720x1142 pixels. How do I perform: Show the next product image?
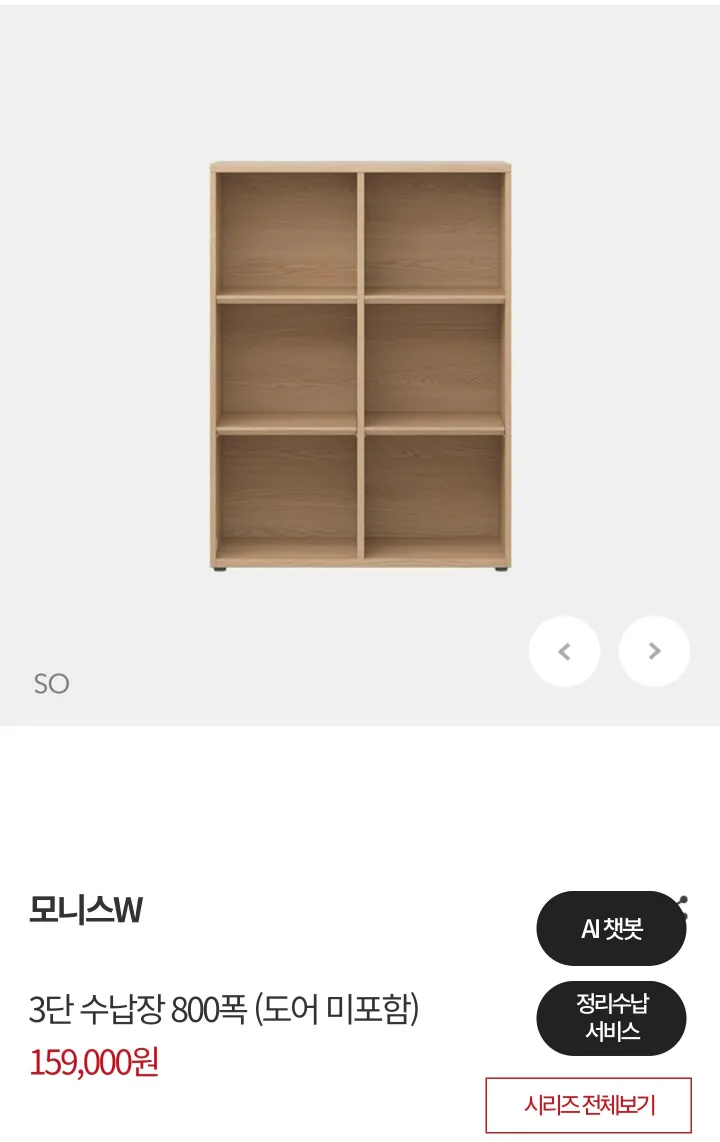[x=654, y=651]
